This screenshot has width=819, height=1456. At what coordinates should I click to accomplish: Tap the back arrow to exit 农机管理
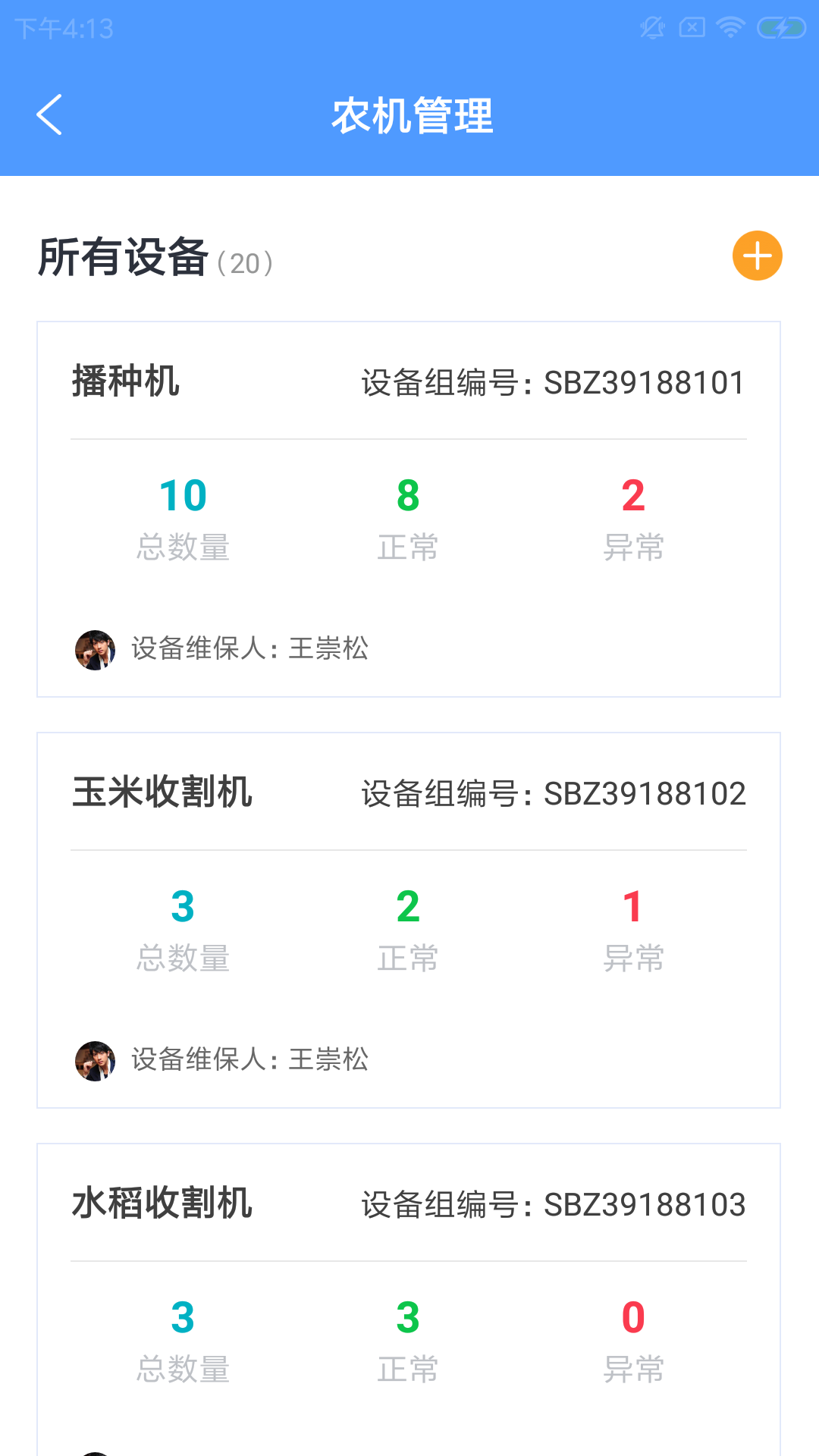coord(50,115)
